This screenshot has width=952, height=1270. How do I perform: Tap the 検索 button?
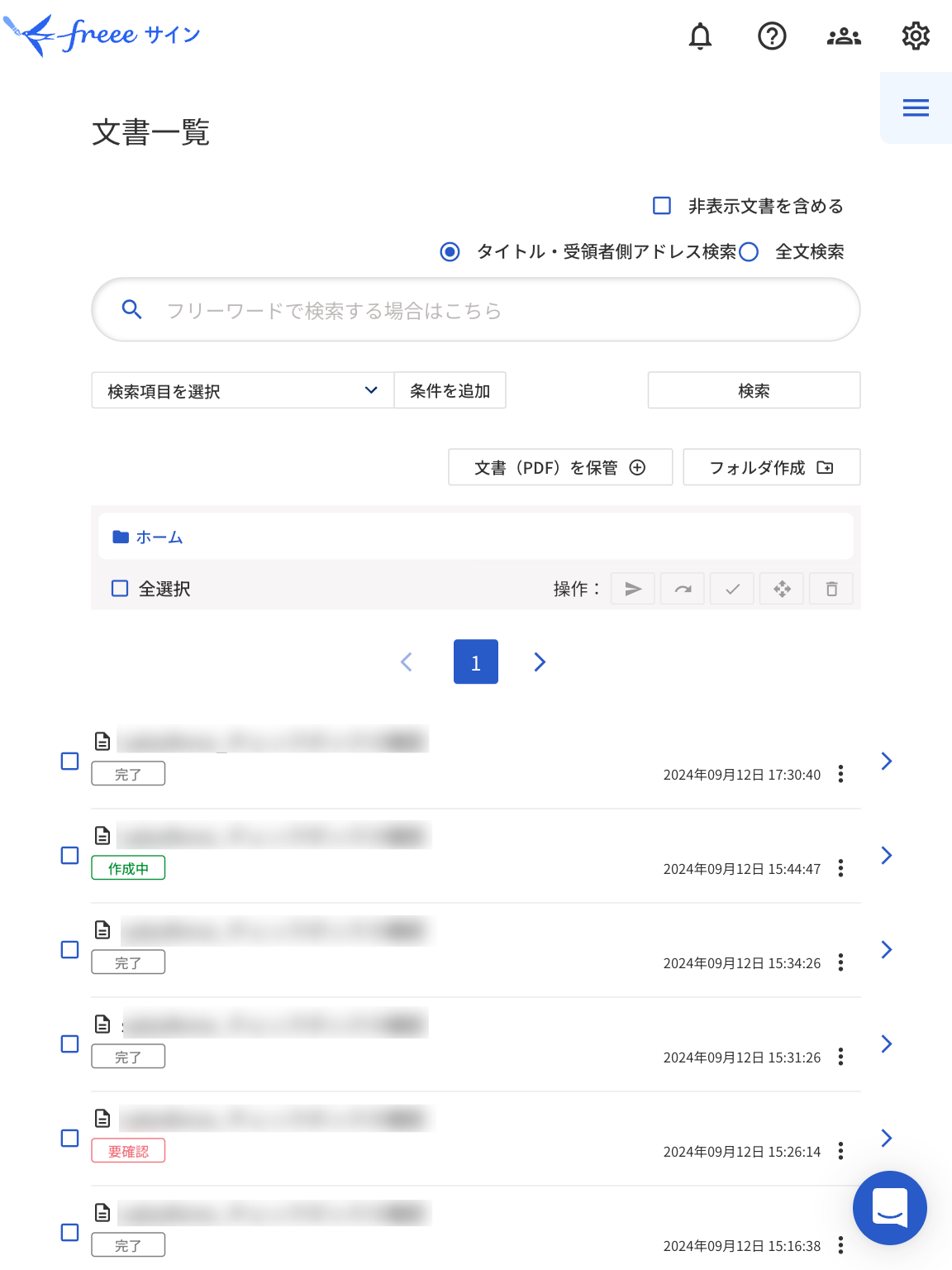click(x=754, y=390)
